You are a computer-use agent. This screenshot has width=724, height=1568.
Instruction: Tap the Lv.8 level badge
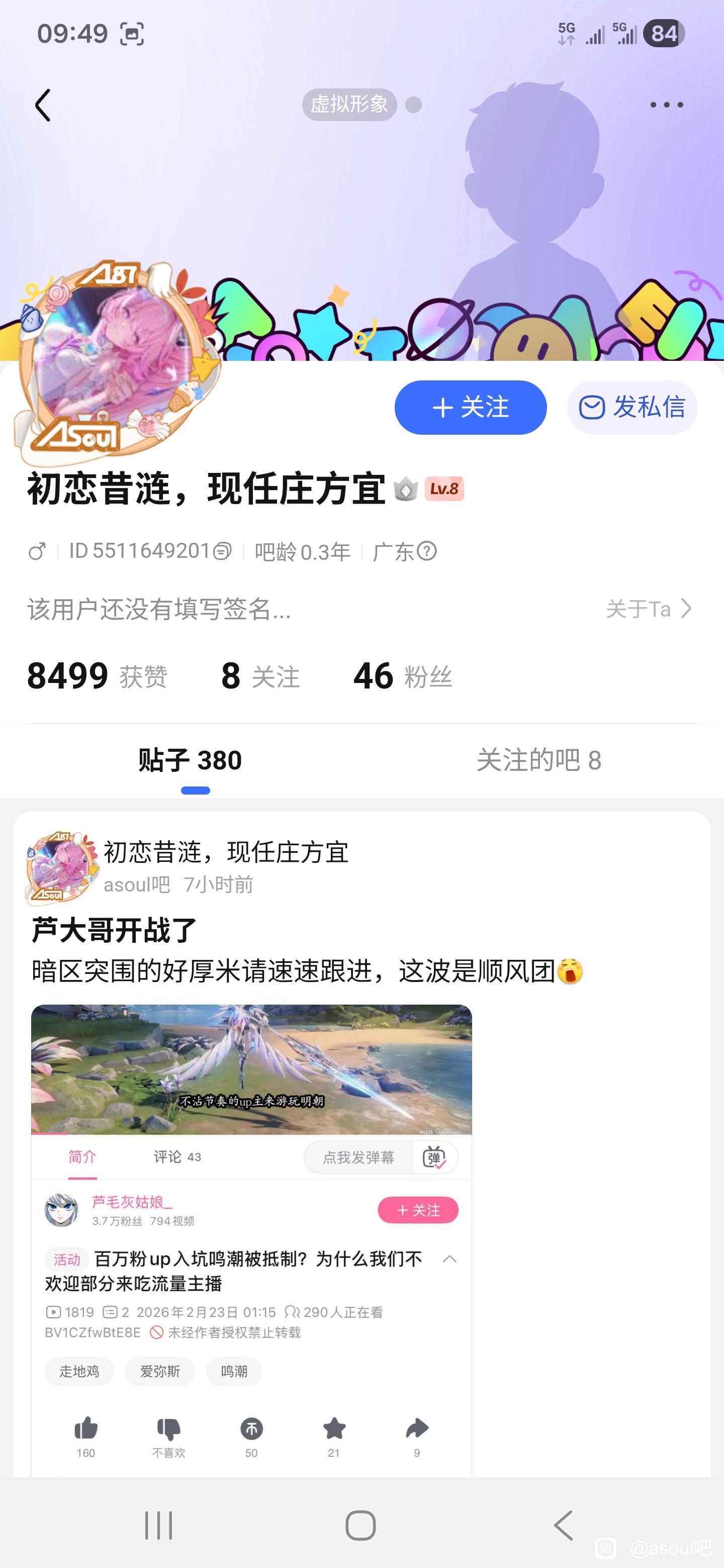click(x=444, y=489)
